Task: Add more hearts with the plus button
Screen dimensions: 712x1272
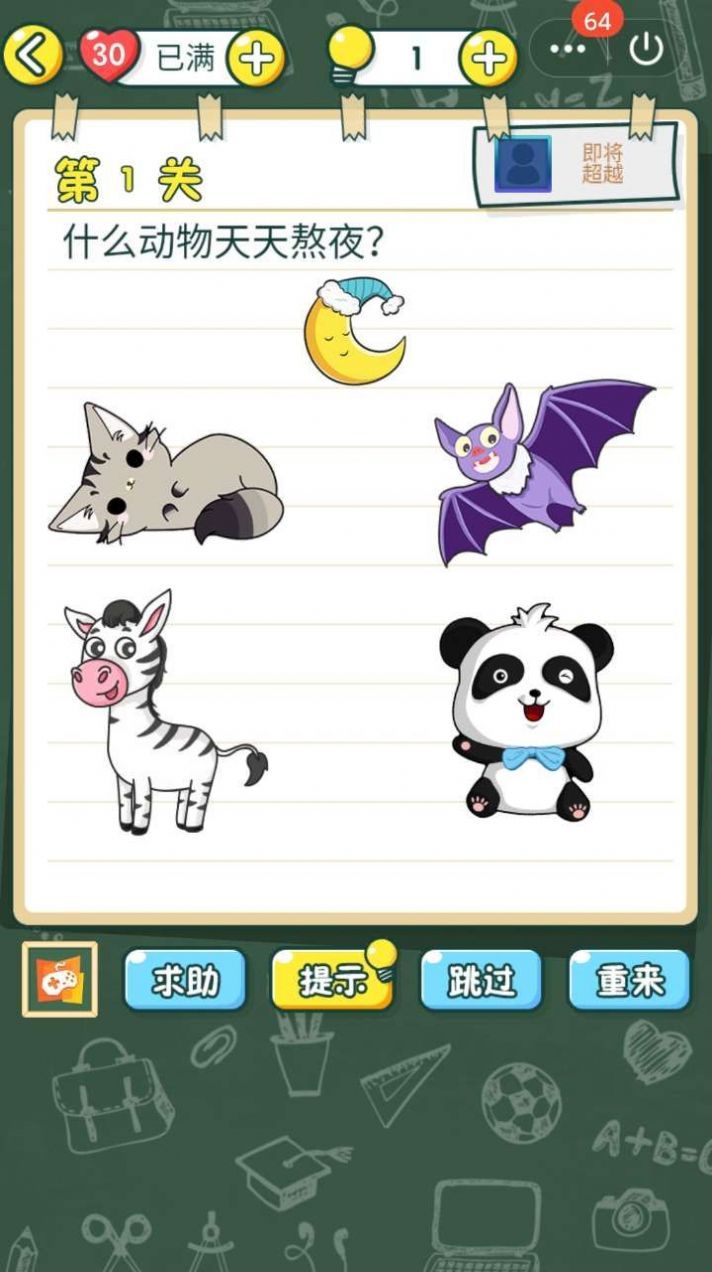Action: pyautogui.click(x=255, y=58)
